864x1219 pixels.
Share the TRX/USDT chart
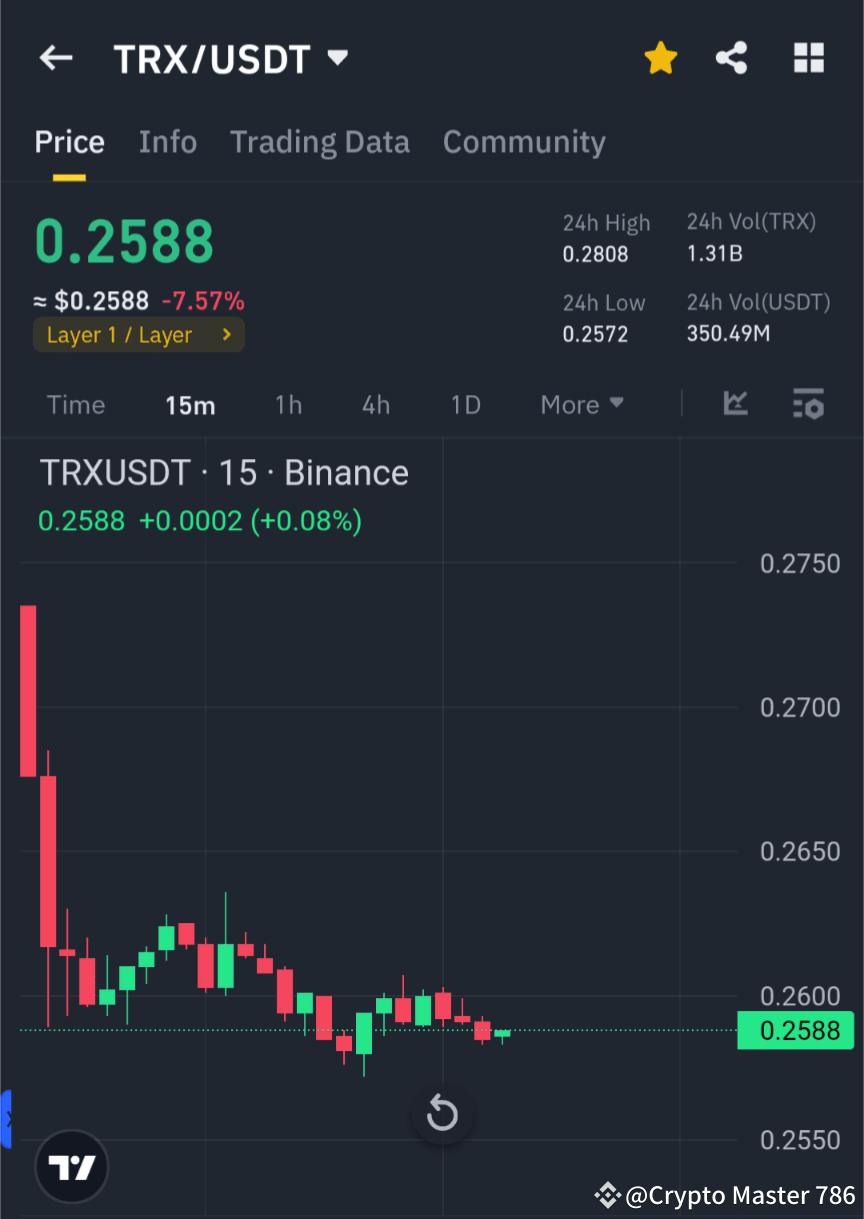pyautogui.click(x=731, y=57)
